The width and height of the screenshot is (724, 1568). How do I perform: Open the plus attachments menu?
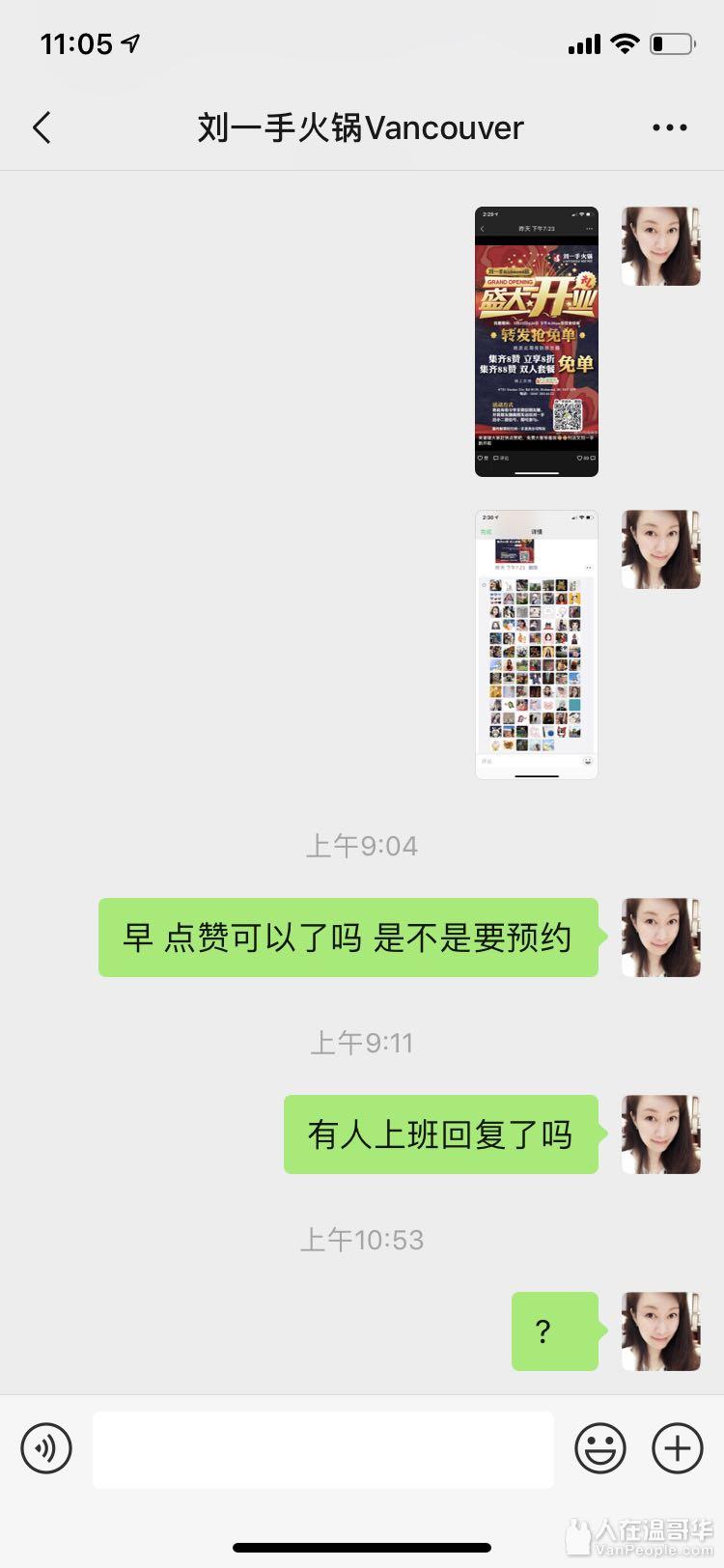pos(678,1448)
